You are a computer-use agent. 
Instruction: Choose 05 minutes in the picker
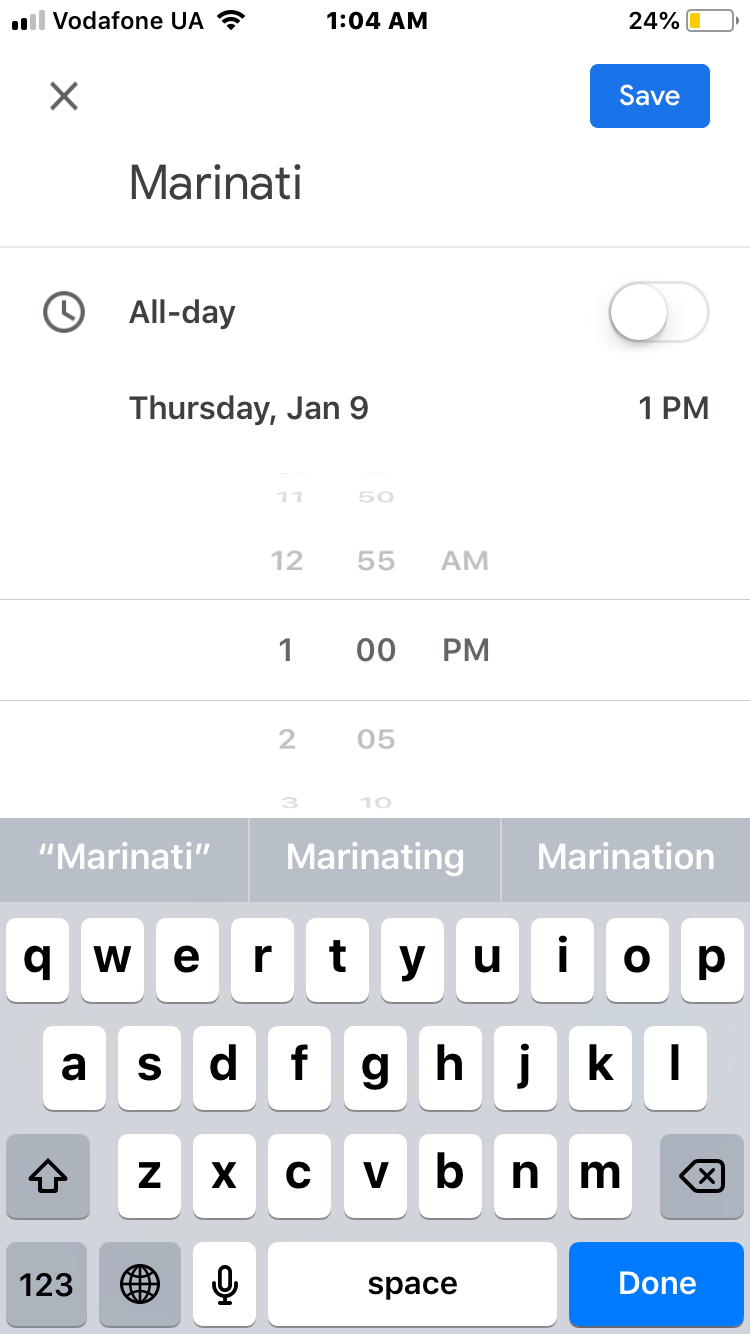tap(376, 739)
